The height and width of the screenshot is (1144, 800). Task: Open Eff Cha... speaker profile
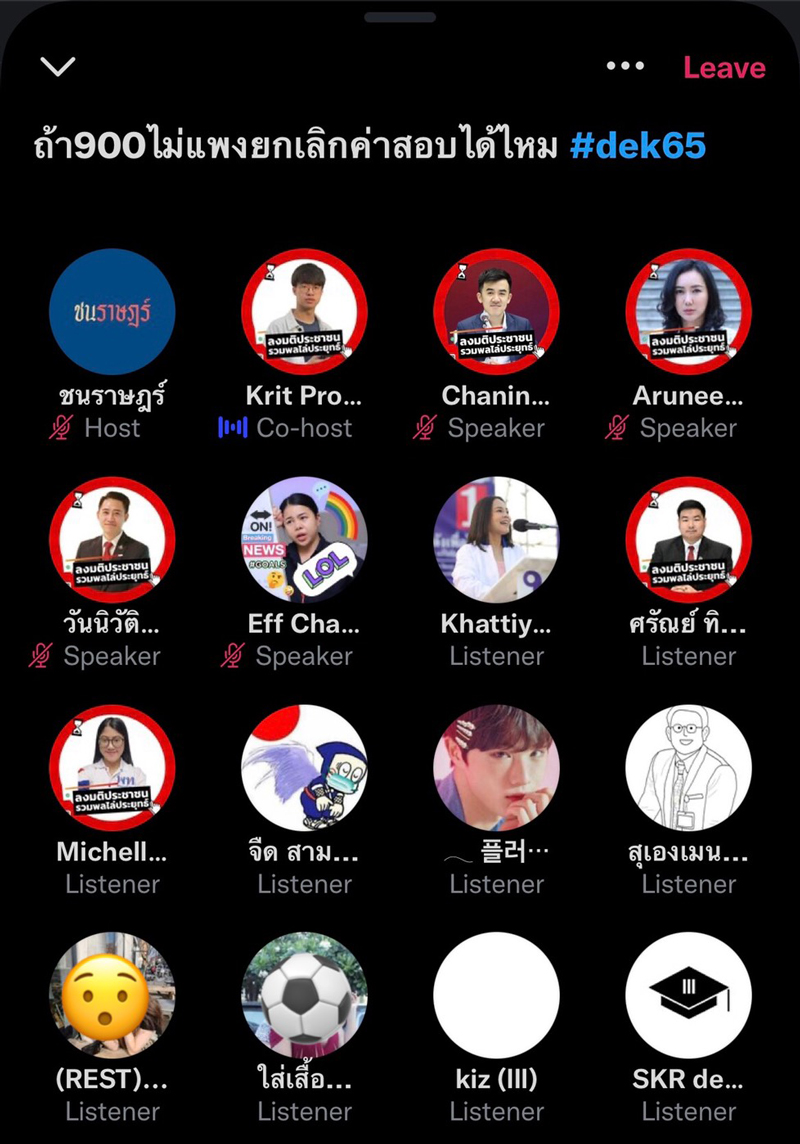(x=304, y=540)
